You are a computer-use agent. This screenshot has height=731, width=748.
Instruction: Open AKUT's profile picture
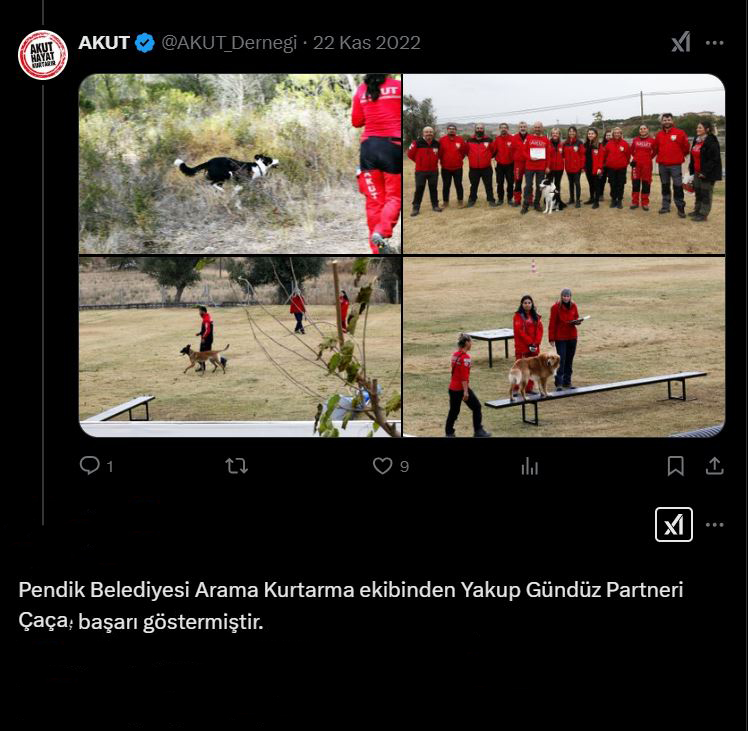coord(43,55)
